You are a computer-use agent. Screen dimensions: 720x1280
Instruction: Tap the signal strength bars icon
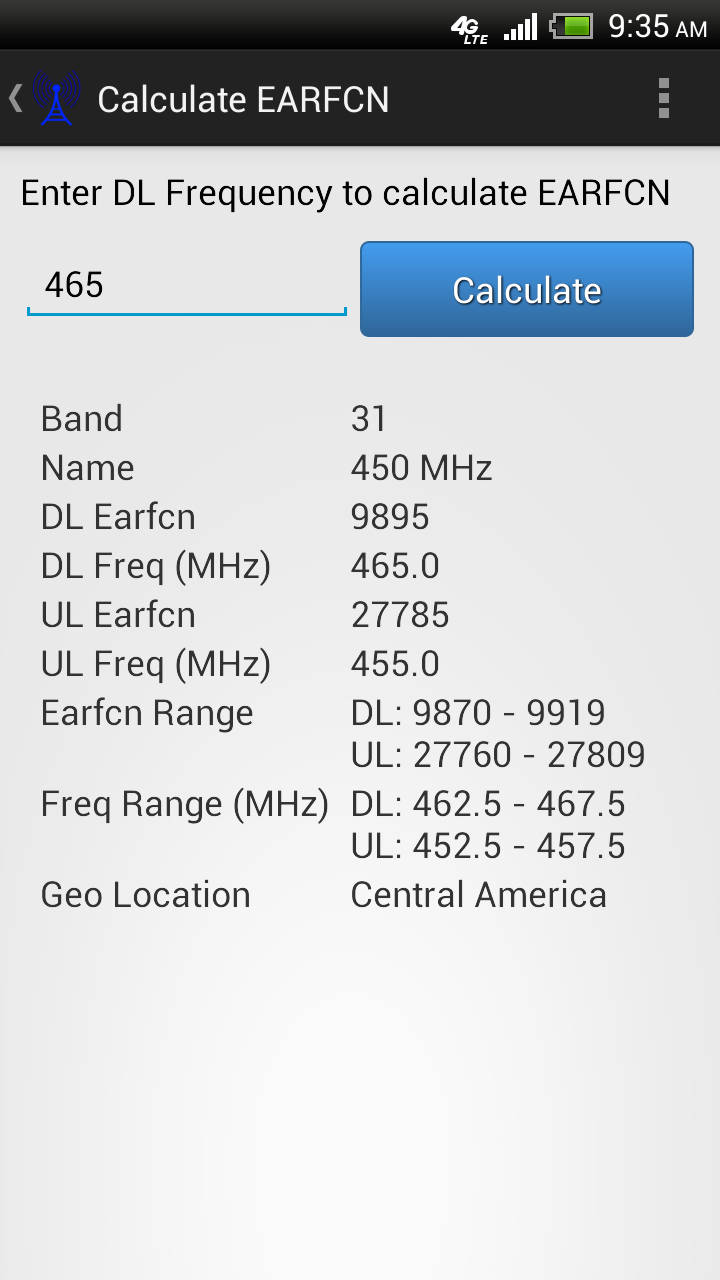point(520,27)
